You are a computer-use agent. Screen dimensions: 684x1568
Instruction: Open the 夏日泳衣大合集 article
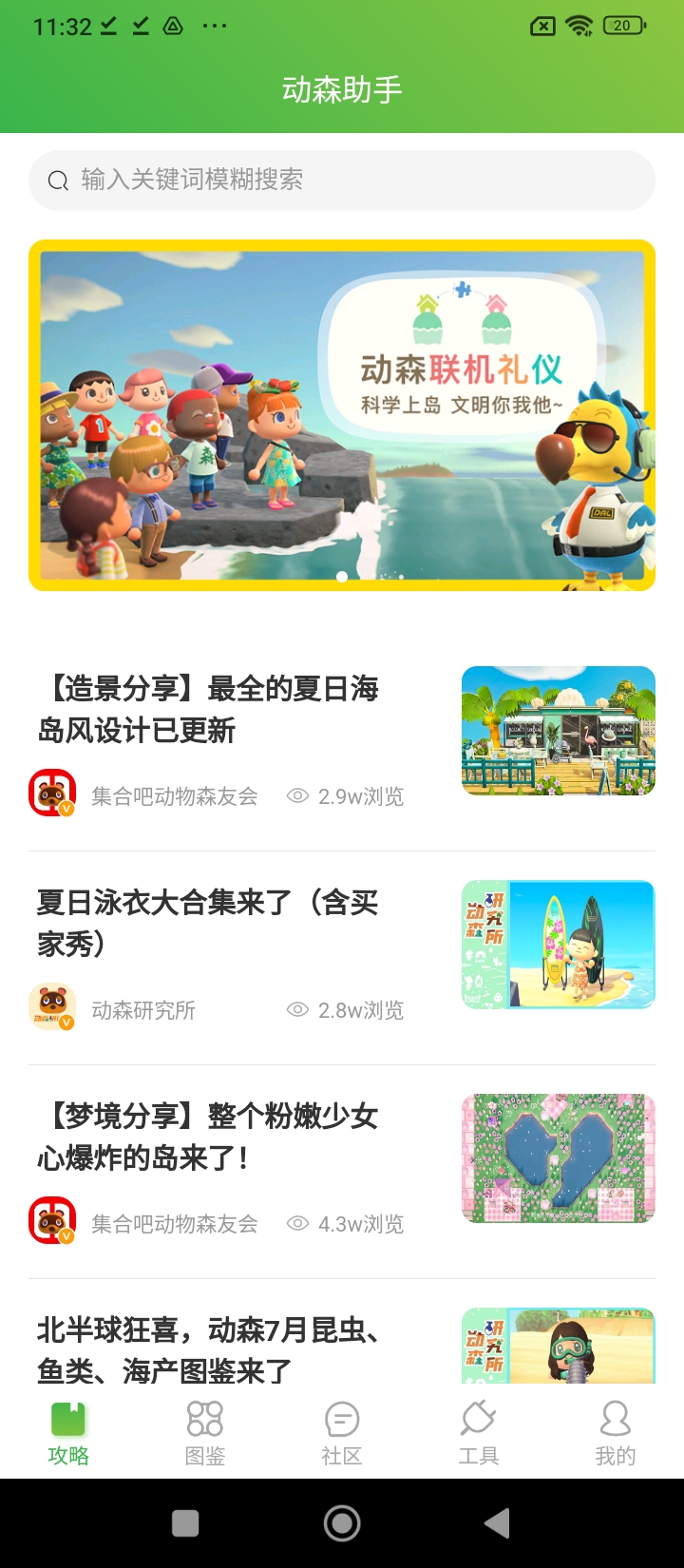(209, 923)
